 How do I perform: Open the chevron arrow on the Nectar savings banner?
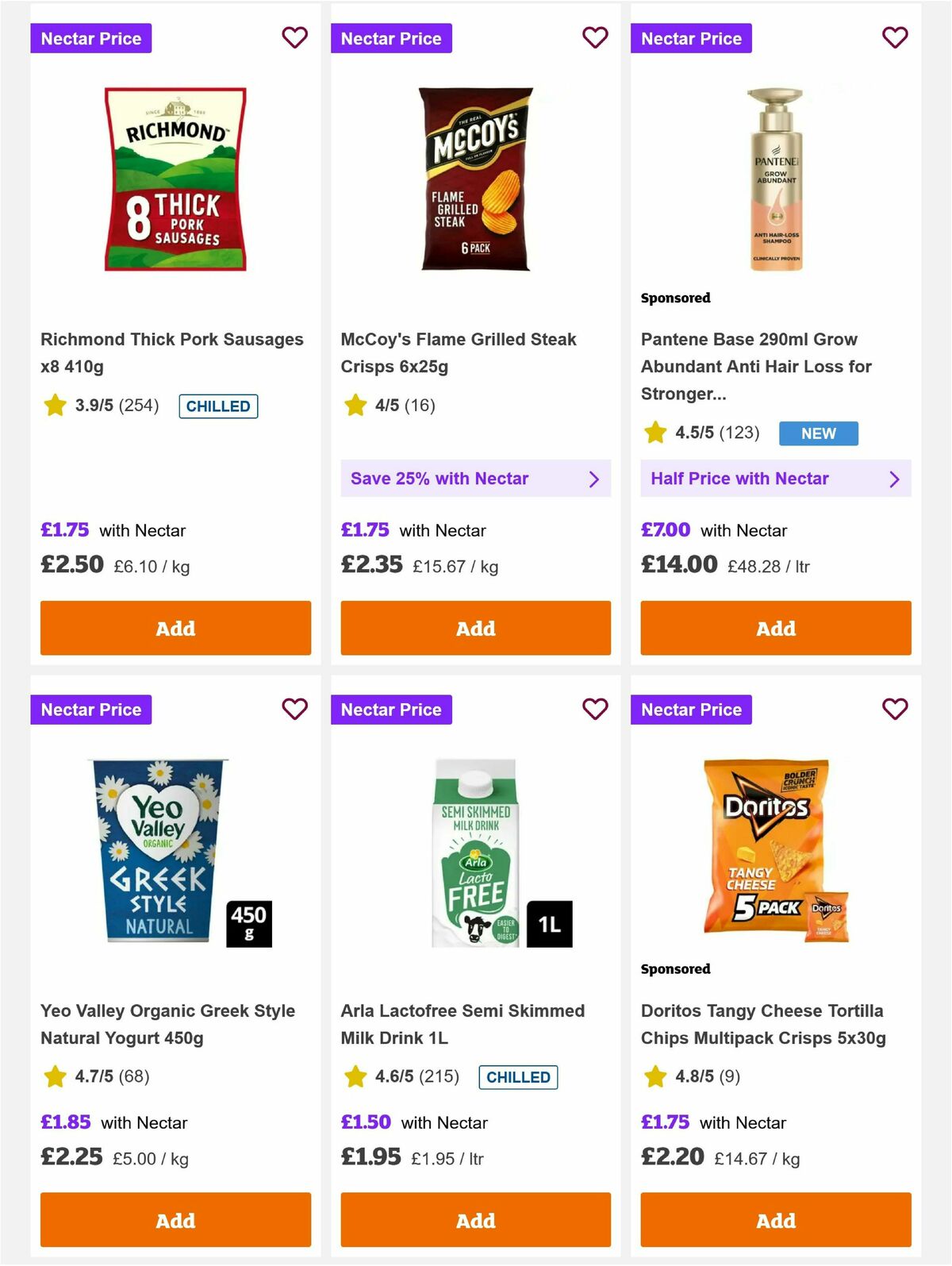point(594,478)
